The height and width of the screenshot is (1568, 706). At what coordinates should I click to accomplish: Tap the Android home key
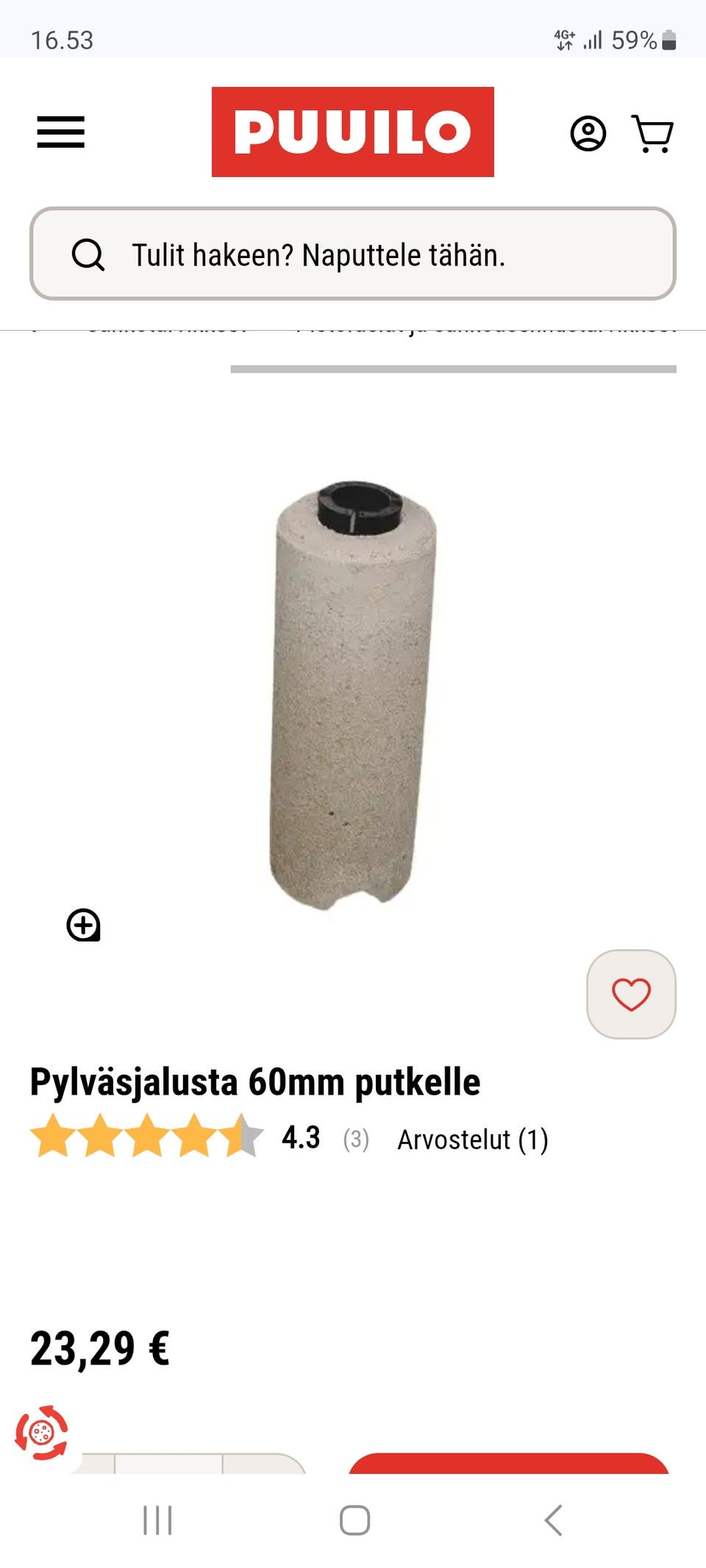pyautogui.click(x=352, y=1517)
